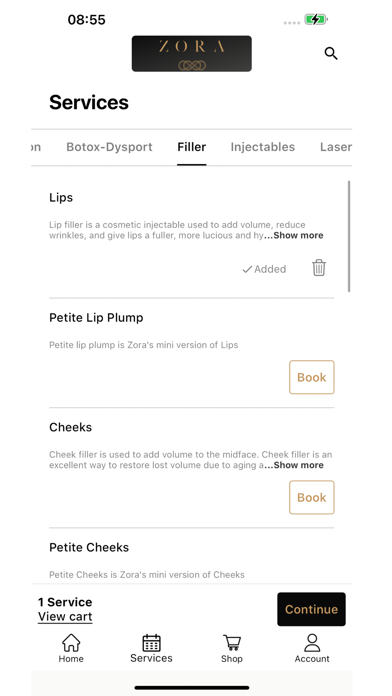Expand Show more in Cheeks description

click(x=298, y=465)
